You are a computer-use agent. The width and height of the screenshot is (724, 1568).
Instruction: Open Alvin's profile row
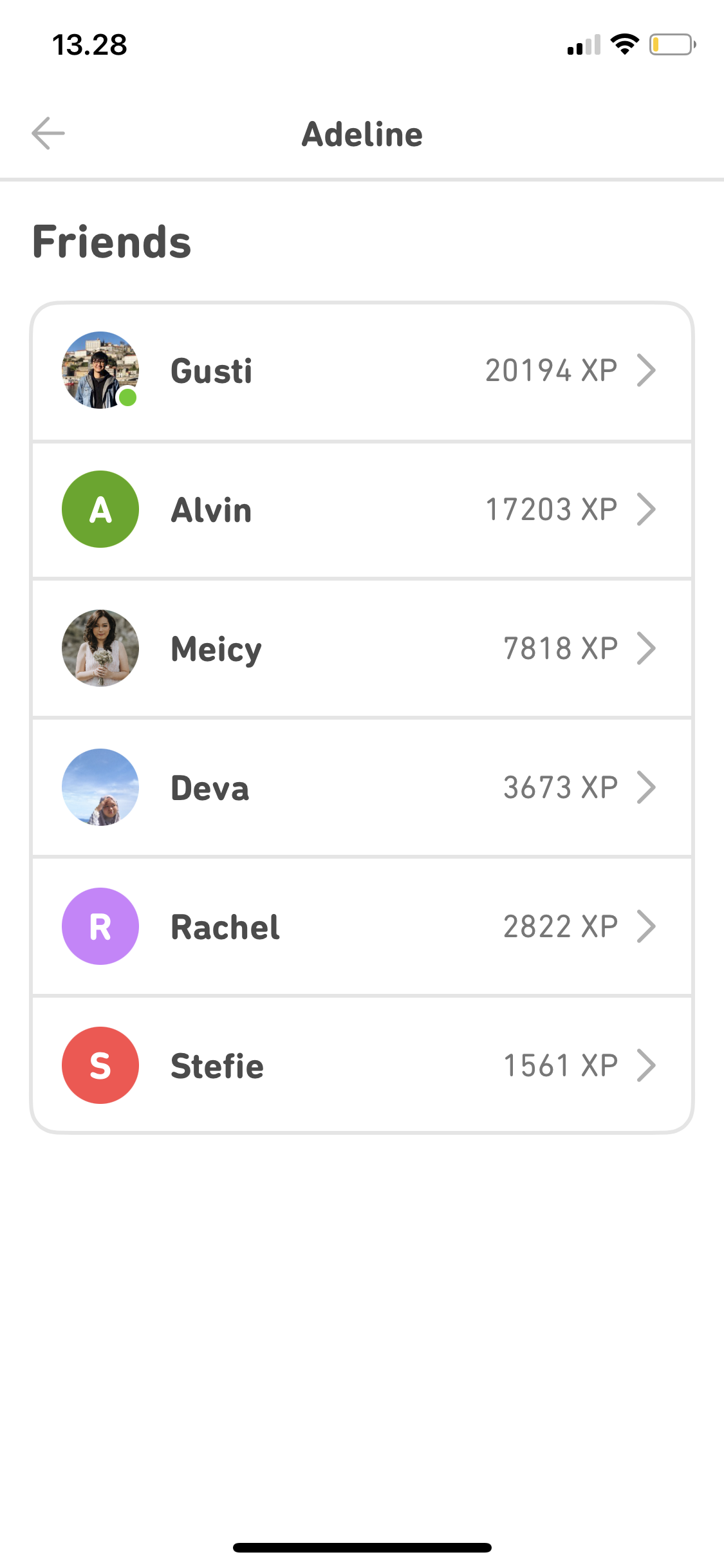pos(362,510)
